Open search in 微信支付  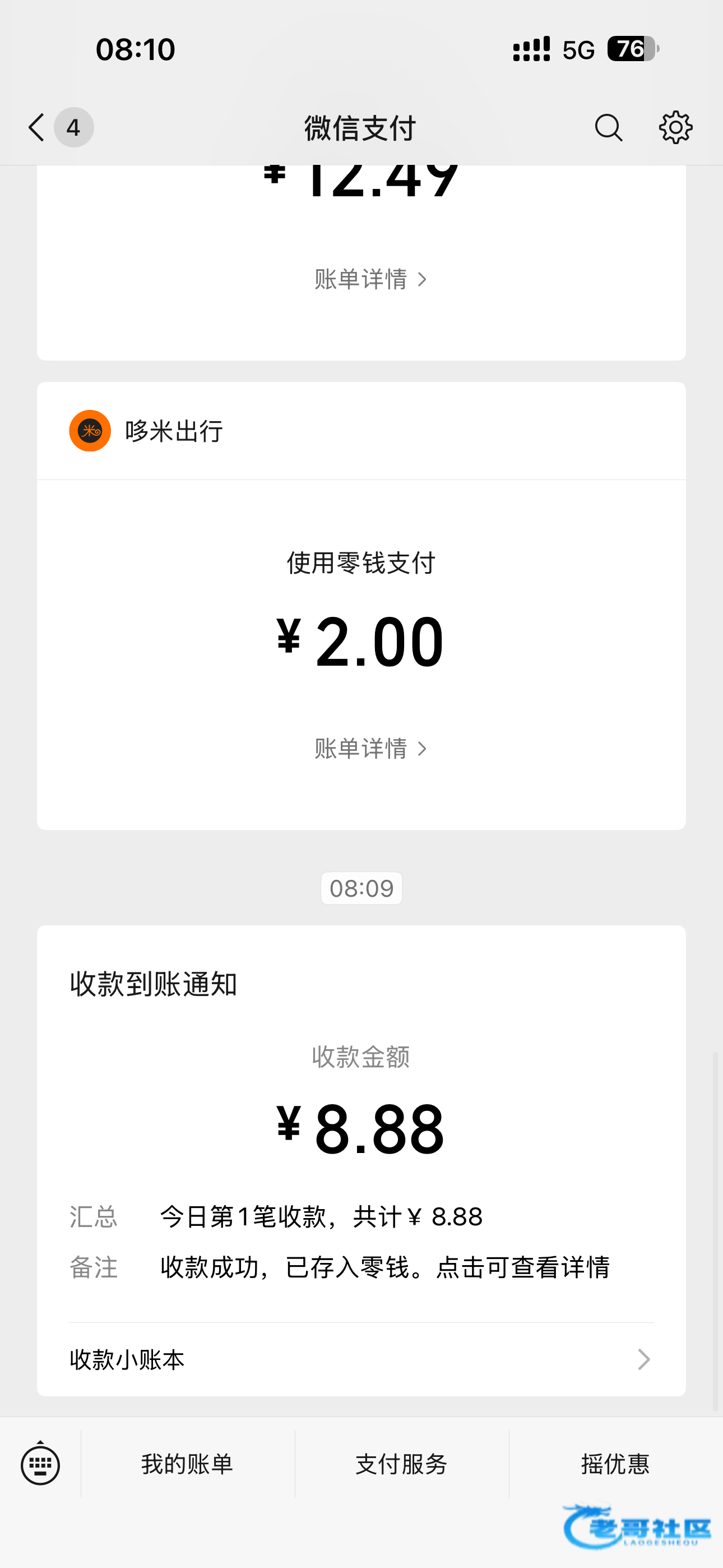(x=608, y=128)
